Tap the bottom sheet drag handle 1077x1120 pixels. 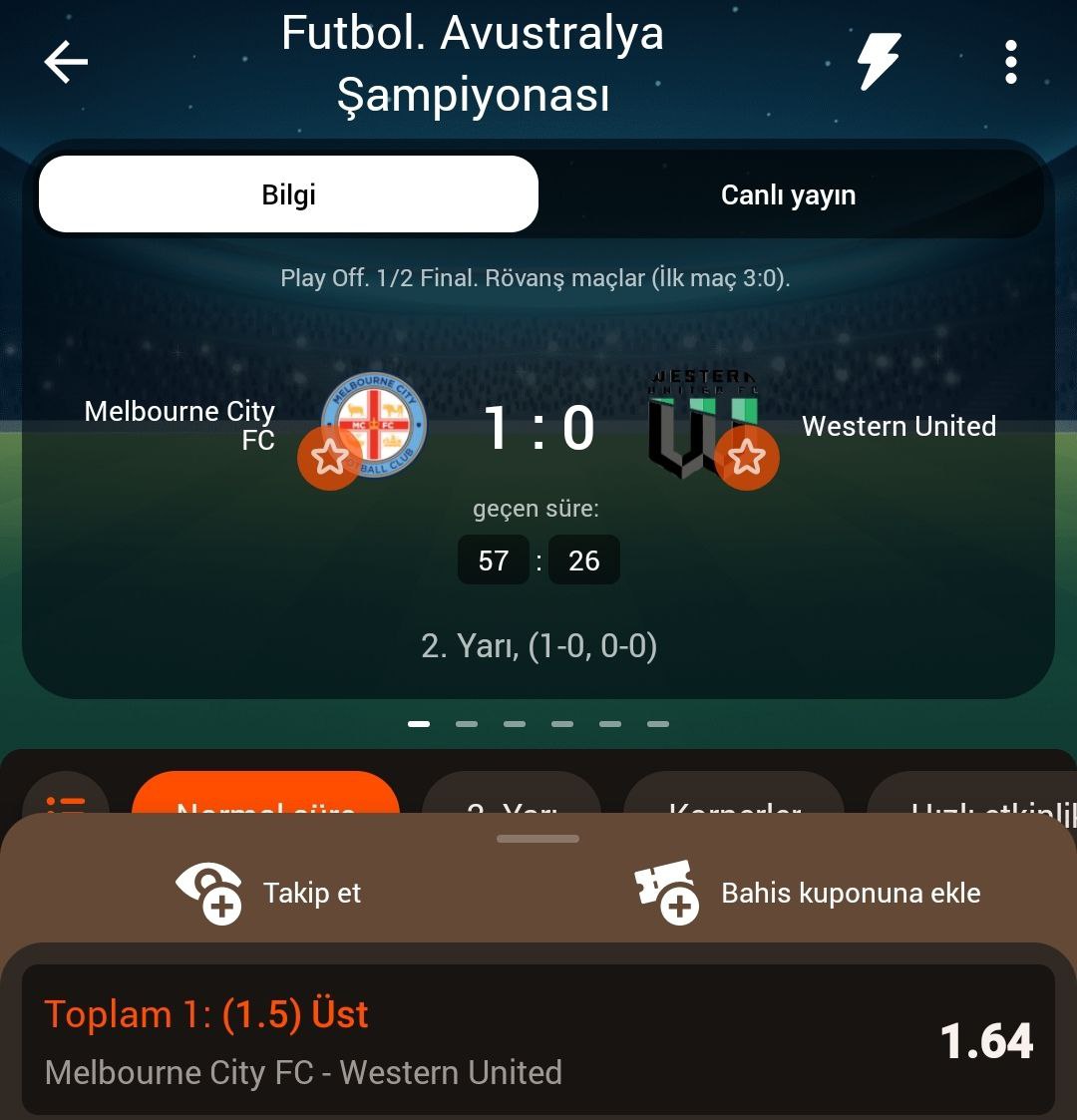(538, 839)
